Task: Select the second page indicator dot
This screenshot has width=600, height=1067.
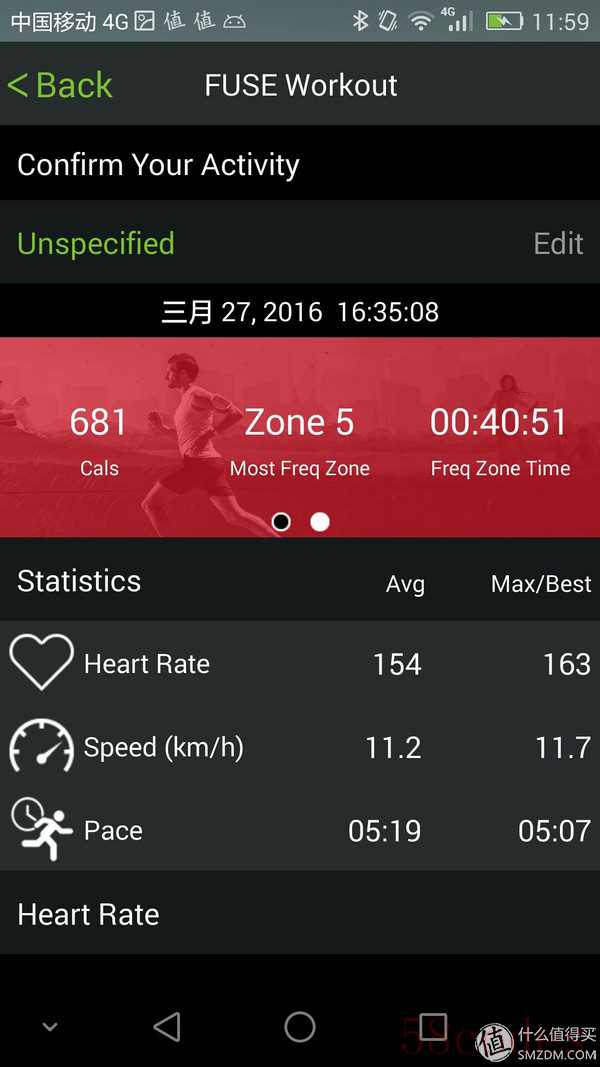Action: 320,522
